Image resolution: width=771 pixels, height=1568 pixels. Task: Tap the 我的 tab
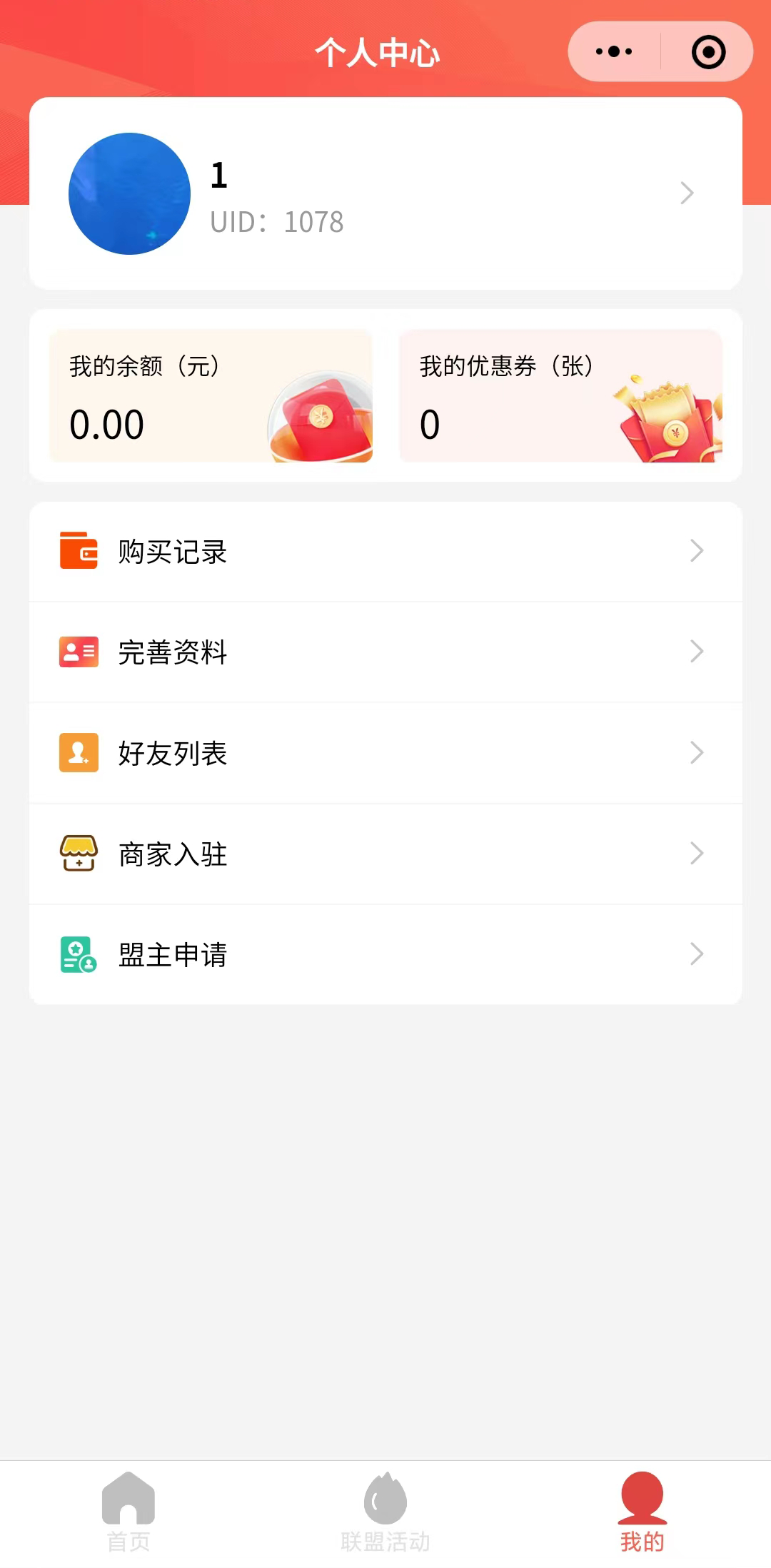point(642,1512)
